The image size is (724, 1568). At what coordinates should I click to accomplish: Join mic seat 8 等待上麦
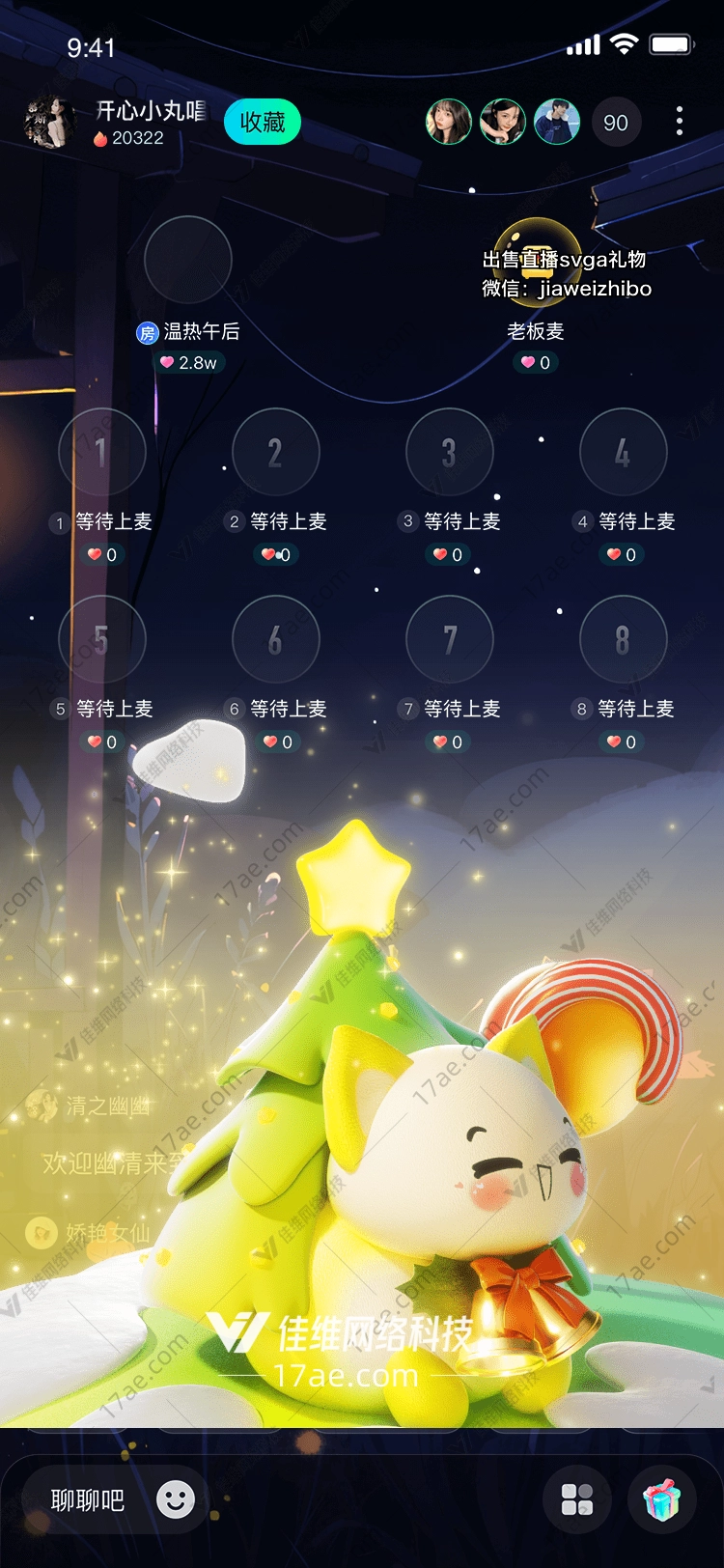[x=624, y=639]
